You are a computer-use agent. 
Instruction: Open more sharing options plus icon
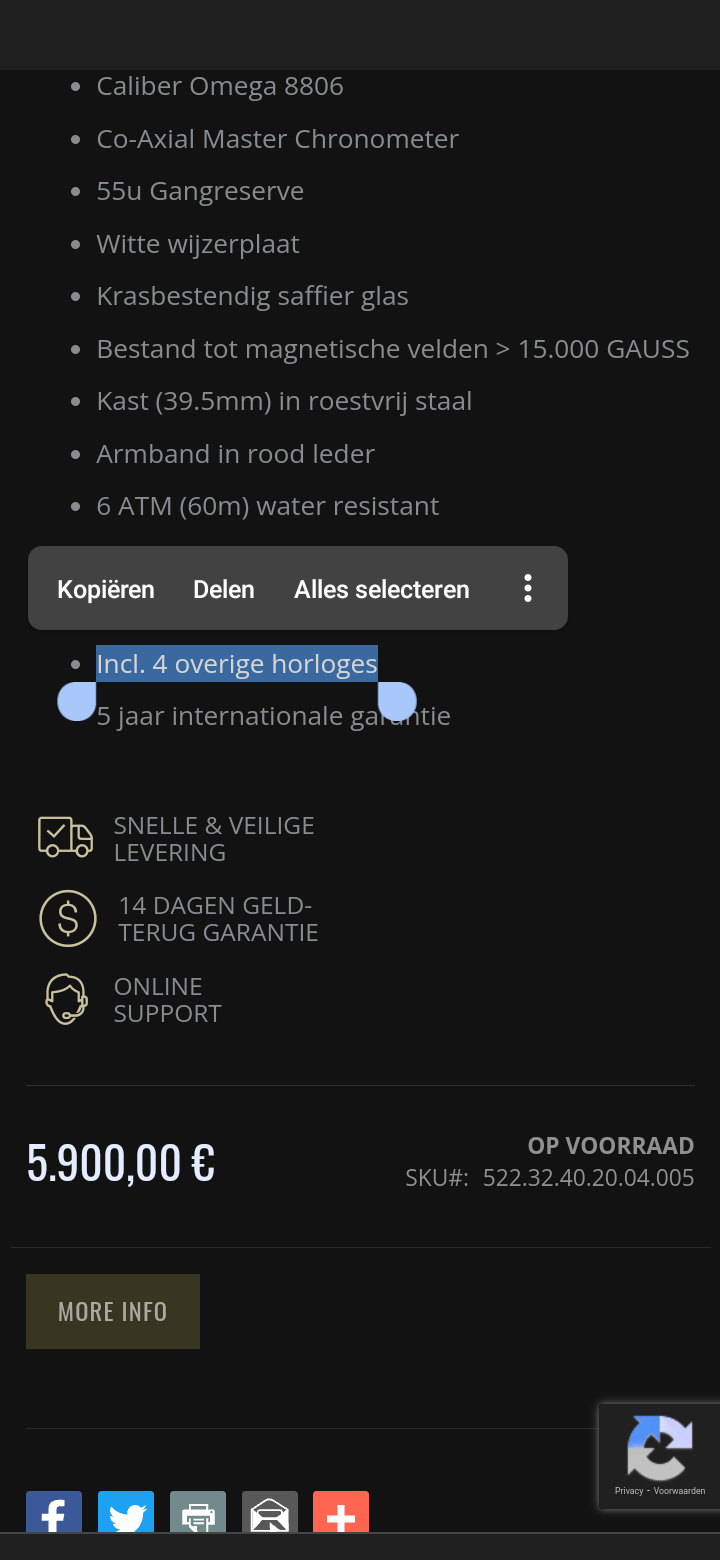pos(341,1512)
